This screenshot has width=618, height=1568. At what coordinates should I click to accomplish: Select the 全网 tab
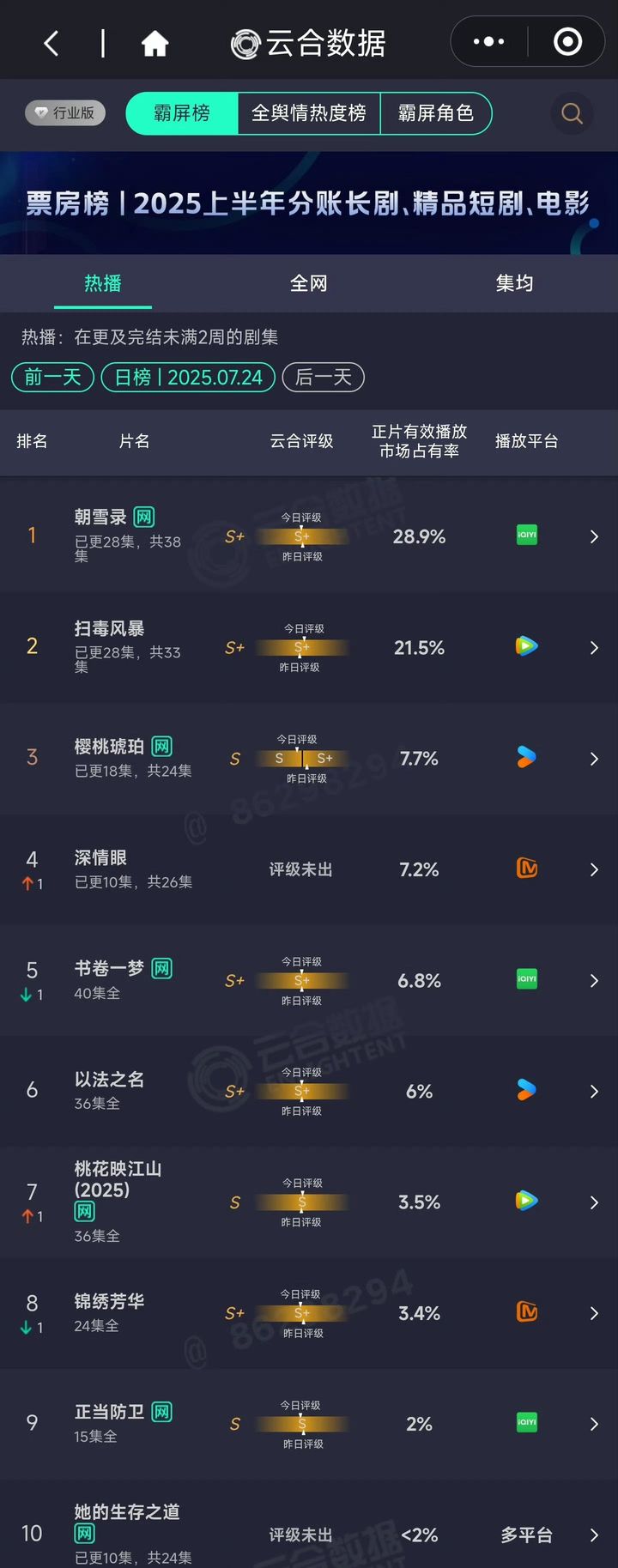tap(308, 283)
